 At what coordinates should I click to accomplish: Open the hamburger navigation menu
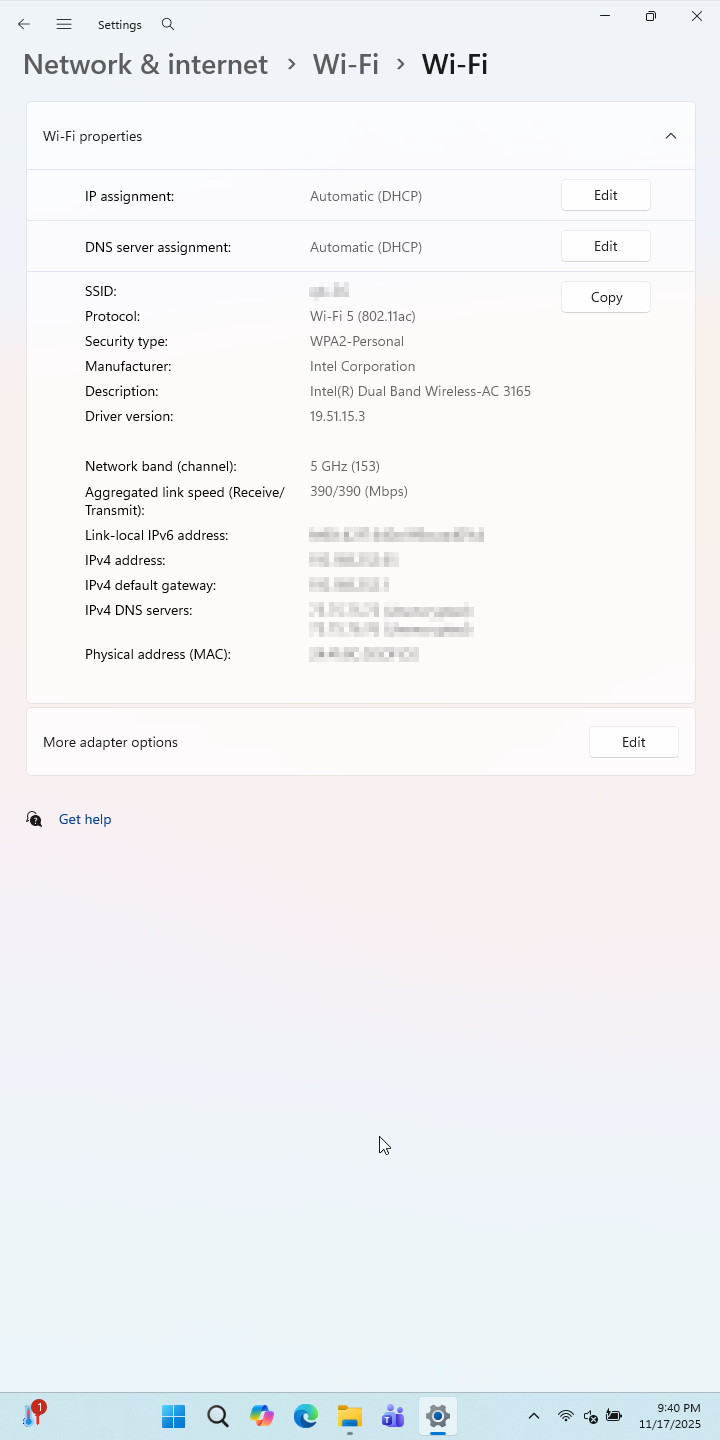64,24
